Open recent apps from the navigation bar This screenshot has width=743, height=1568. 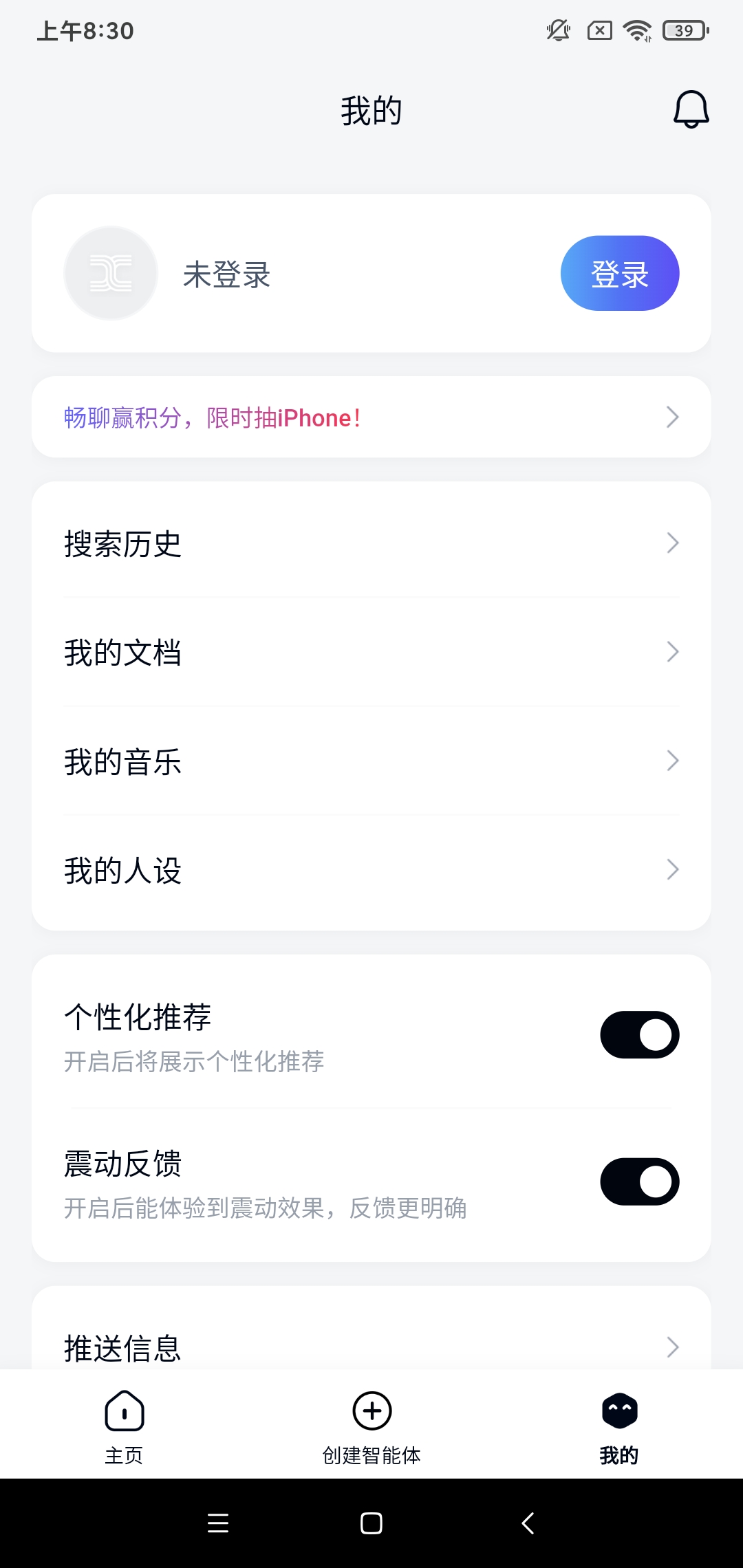218,1523
